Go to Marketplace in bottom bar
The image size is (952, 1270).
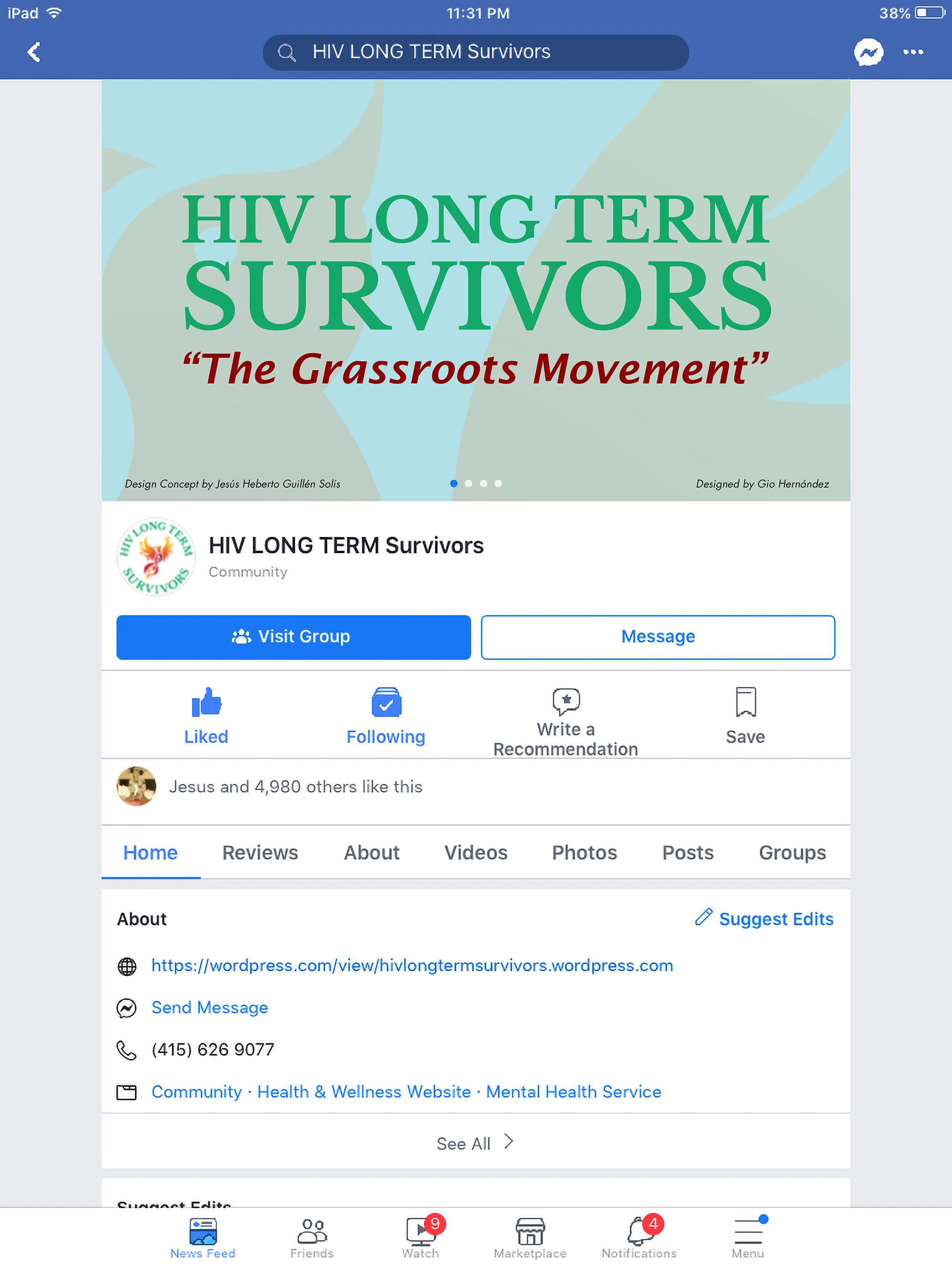[x=530, y=1238]
